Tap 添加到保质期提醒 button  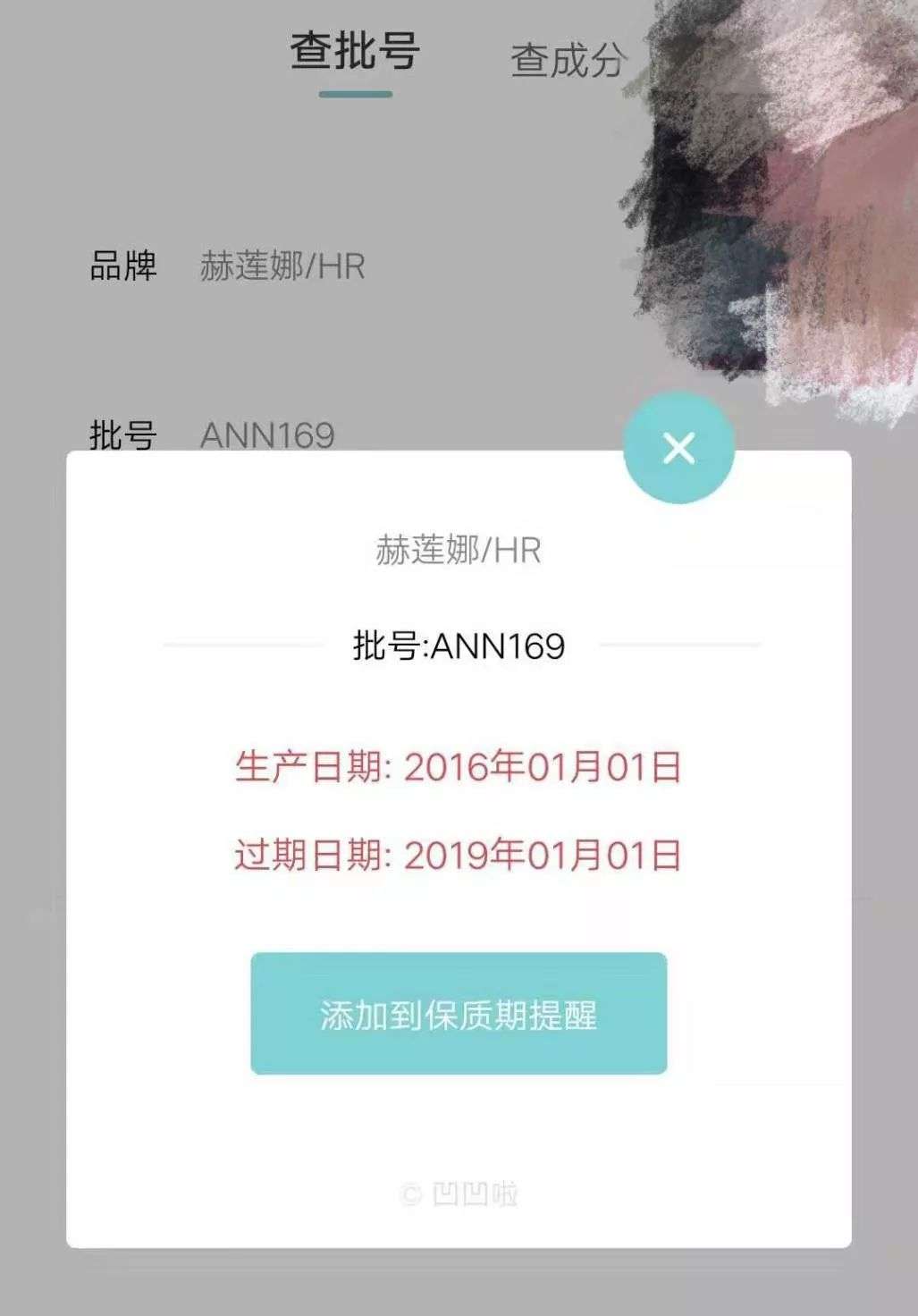tap(459, 1014)
